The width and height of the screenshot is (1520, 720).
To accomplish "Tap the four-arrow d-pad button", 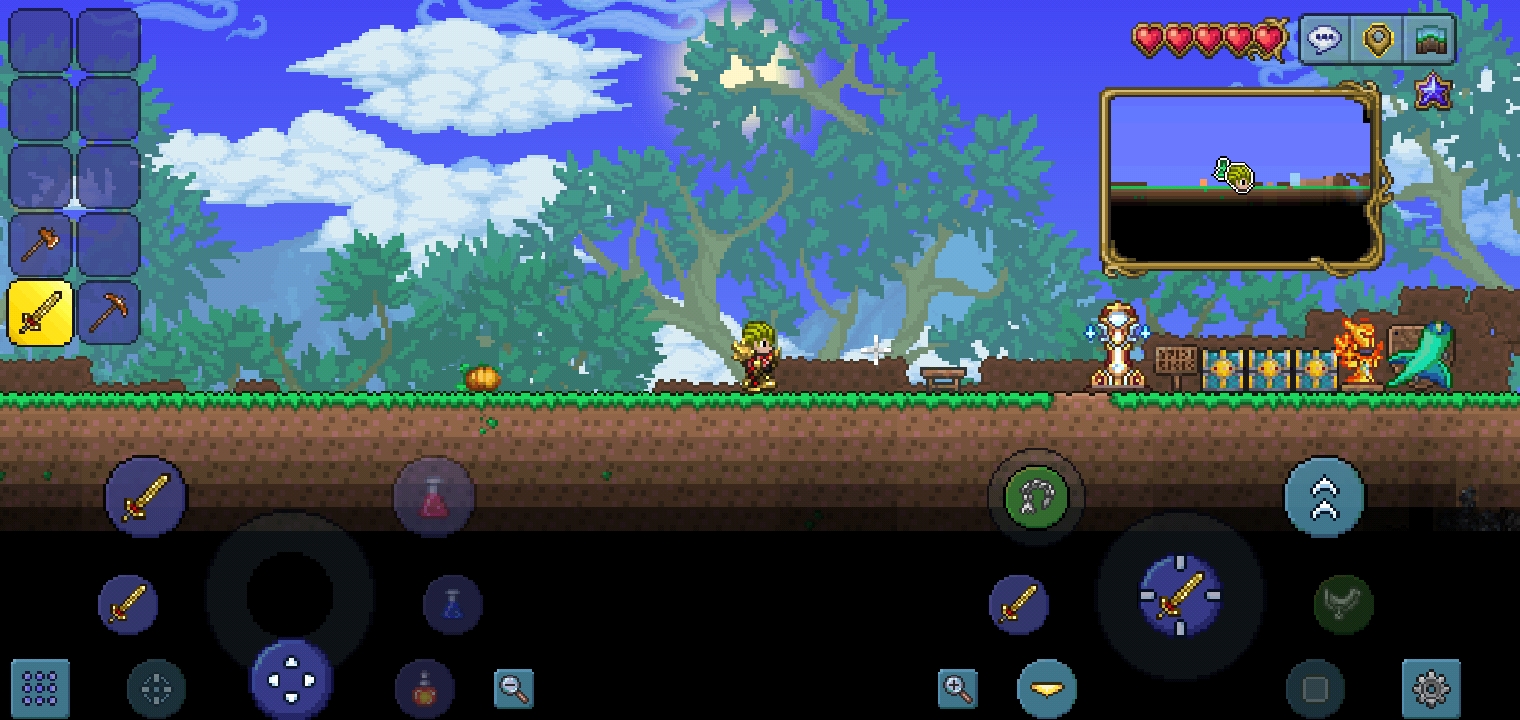I will click(291, 680).
